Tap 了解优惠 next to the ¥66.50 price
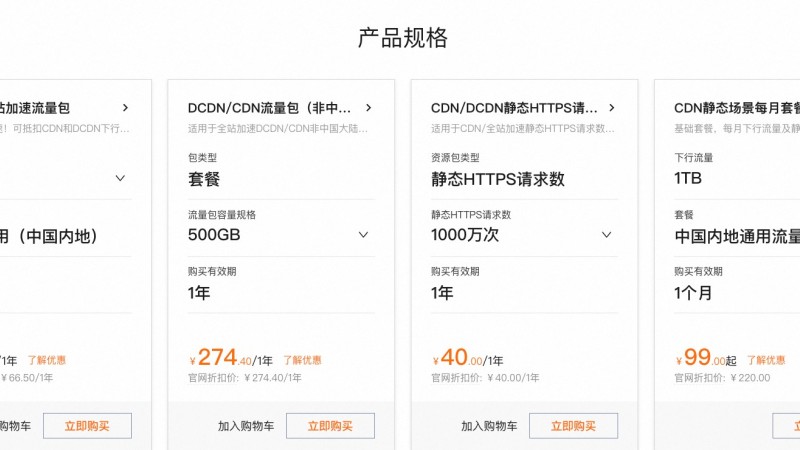 coord(47,360)
